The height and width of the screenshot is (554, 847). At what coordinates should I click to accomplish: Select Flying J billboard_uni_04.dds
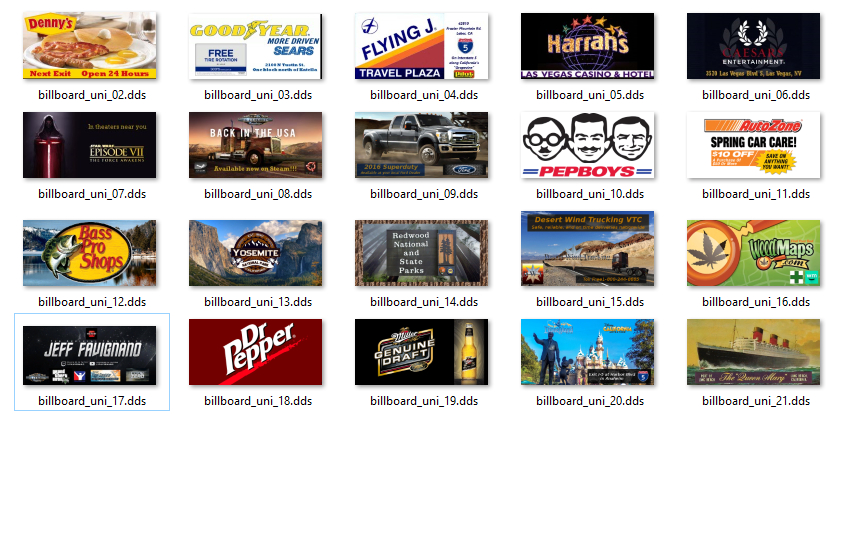422,46
